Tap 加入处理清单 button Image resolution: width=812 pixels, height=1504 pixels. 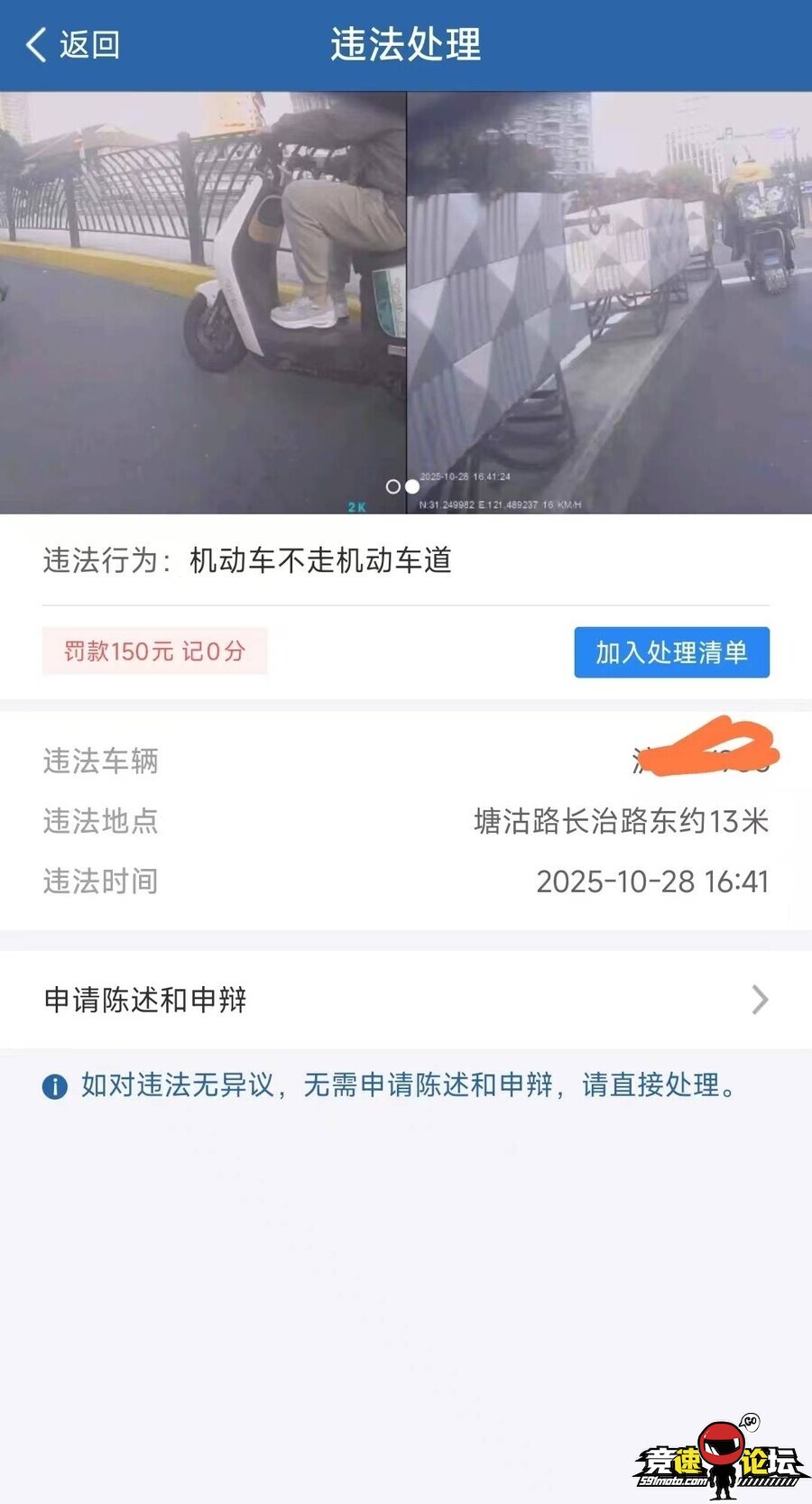(671, 651)
